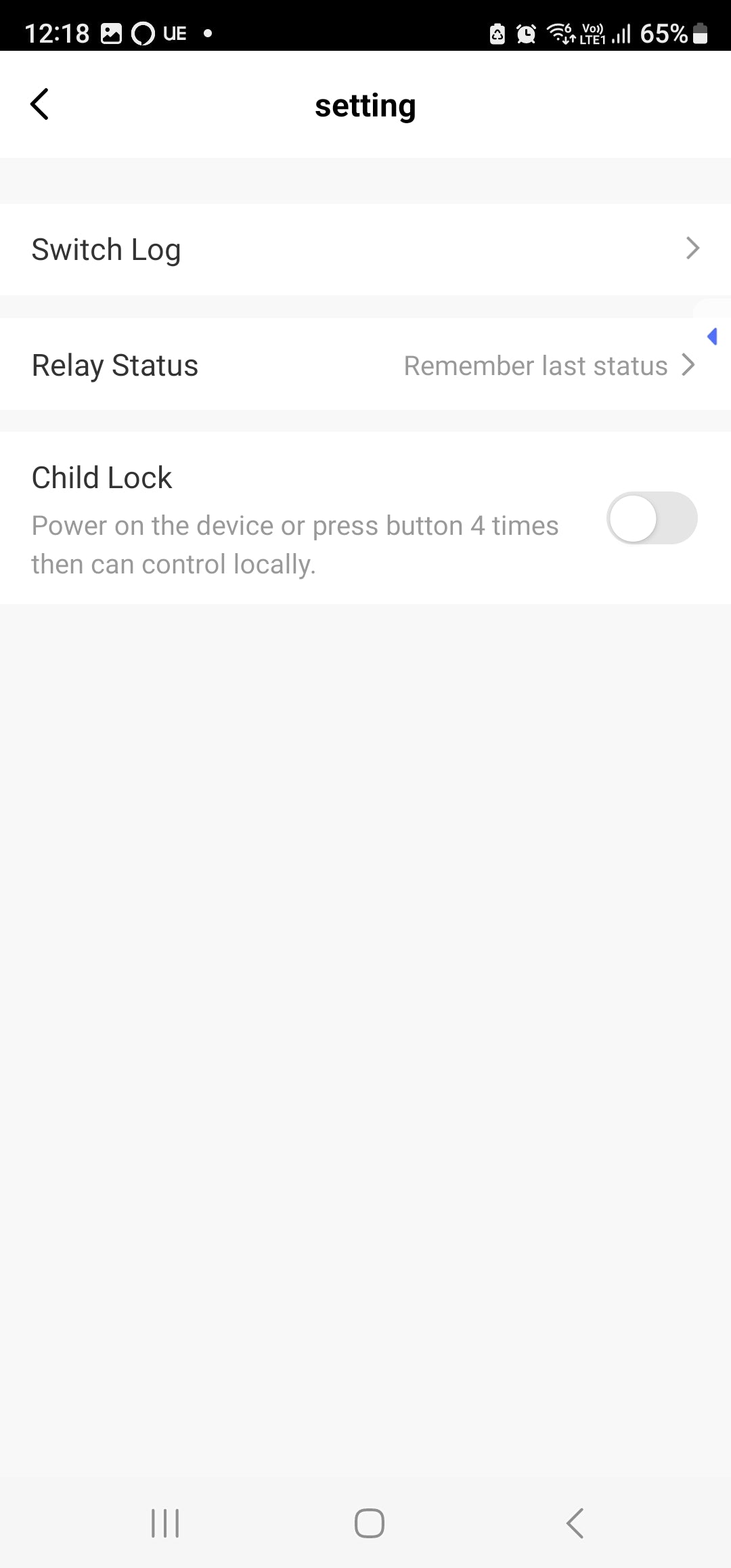Open recent apps from navigation bar

[x=165, y=1523]
